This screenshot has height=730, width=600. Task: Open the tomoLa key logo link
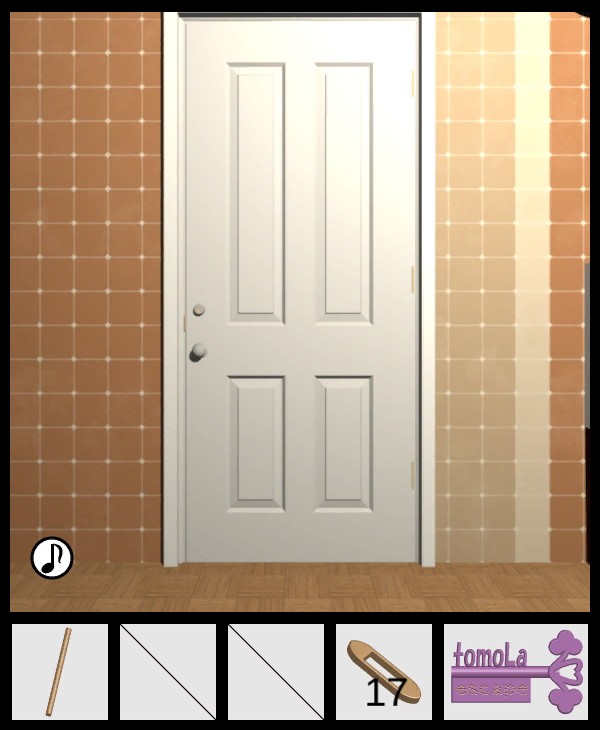click(x=516, y=672)
